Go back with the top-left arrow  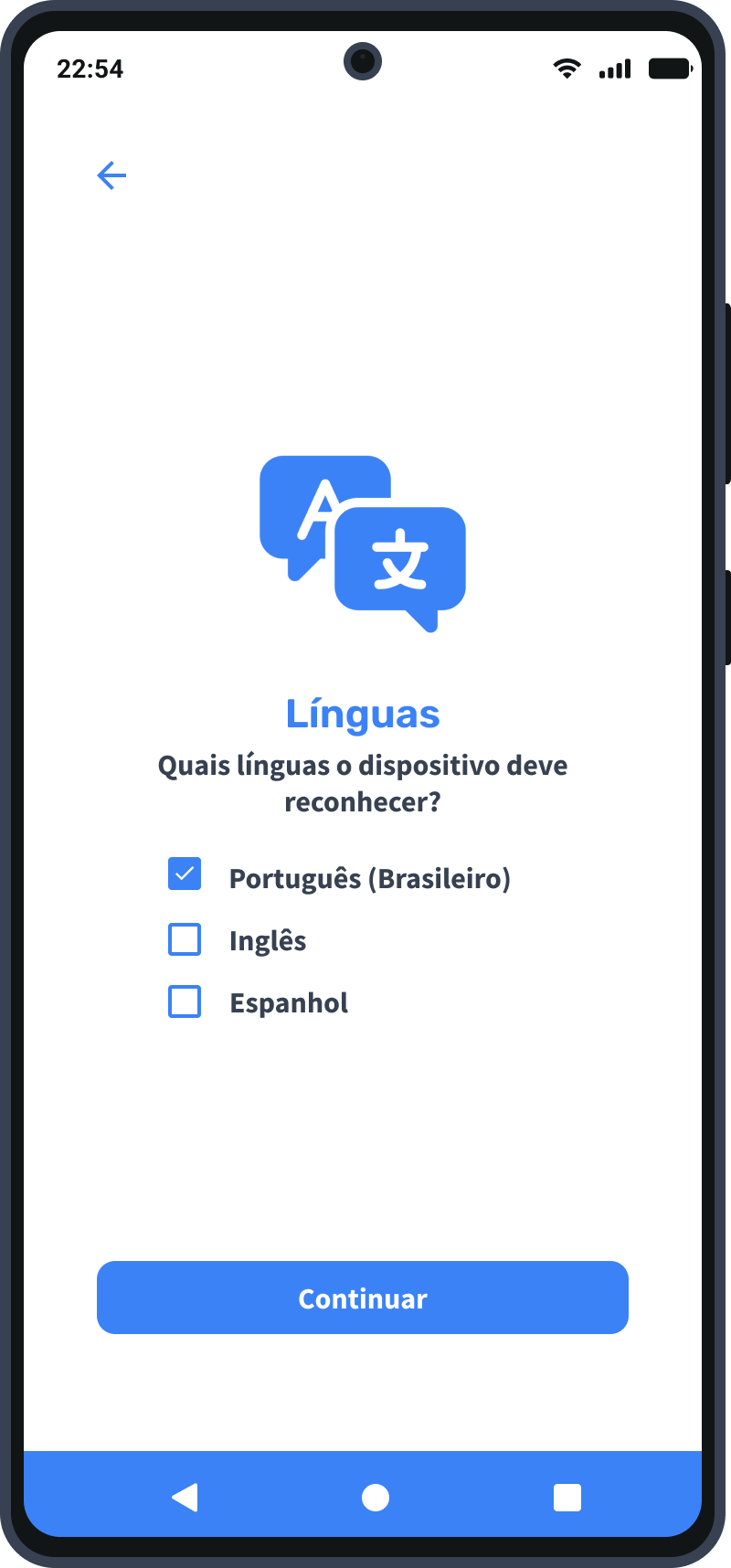click(x=111, y=175)
